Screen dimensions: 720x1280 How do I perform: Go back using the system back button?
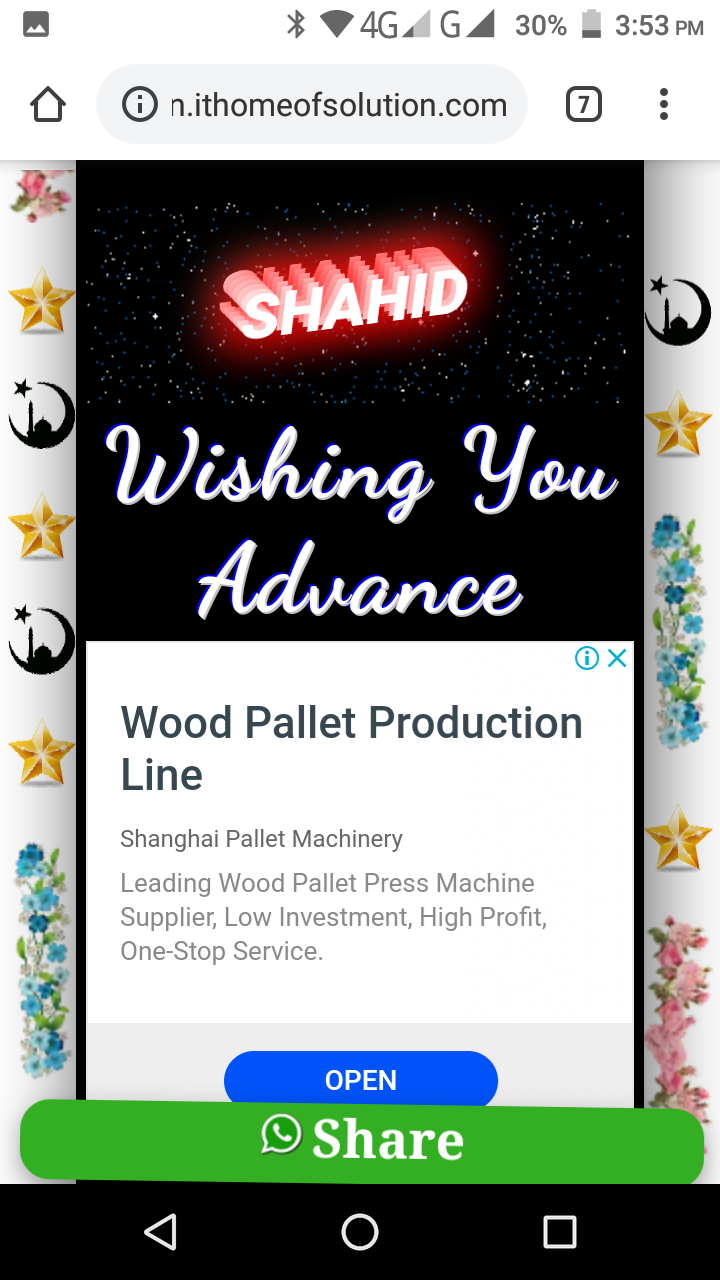[161, 1232]
